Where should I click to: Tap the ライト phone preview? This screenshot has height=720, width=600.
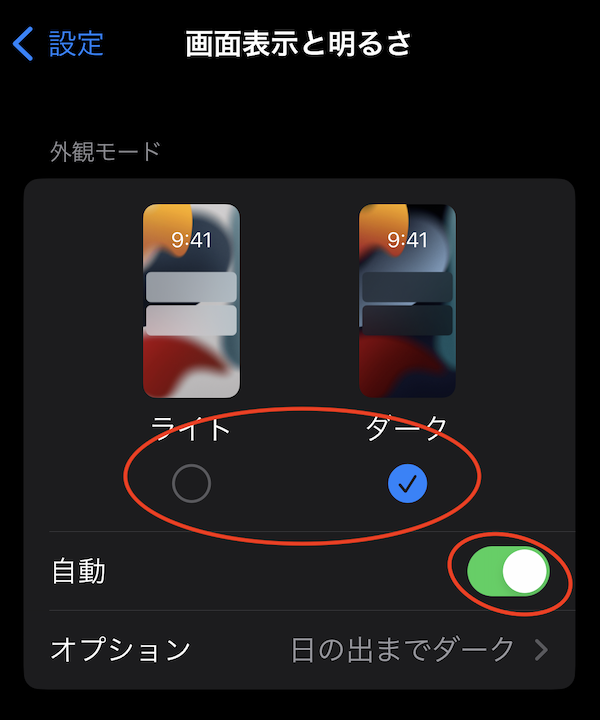click(x=191, y=300)
